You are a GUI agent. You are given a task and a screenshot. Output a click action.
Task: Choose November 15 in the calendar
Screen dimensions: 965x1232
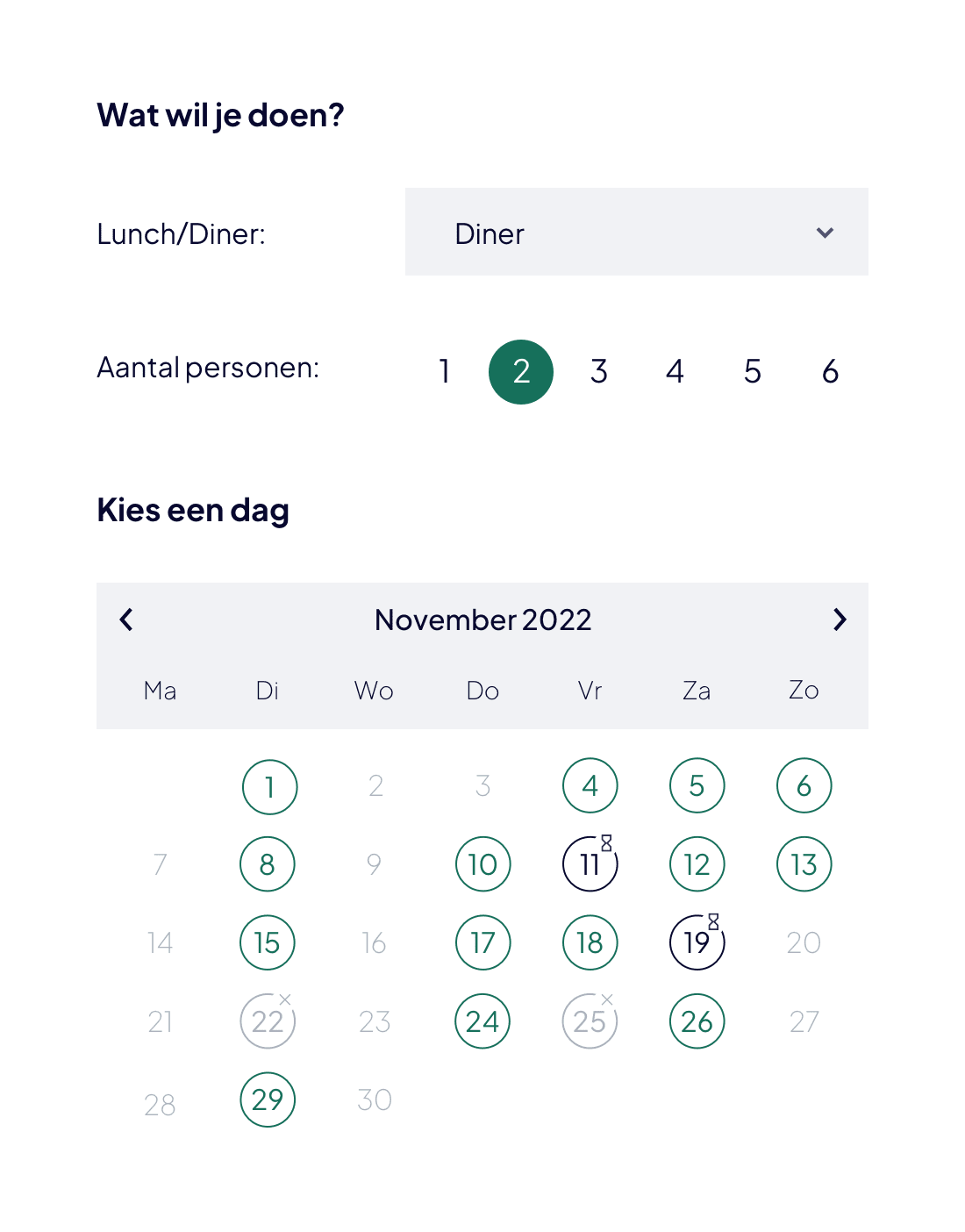(268, 942)
